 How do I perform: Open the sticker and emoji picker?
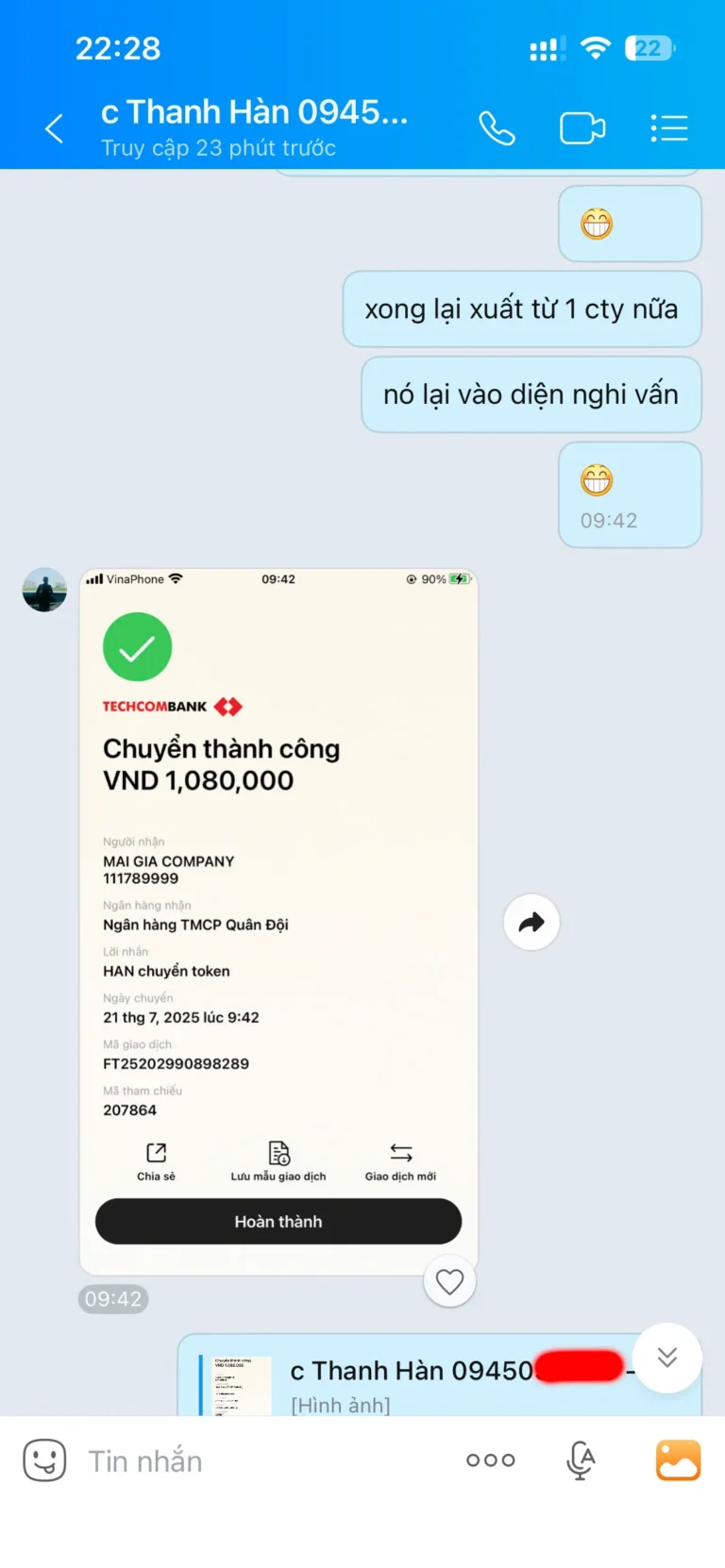44,1460
